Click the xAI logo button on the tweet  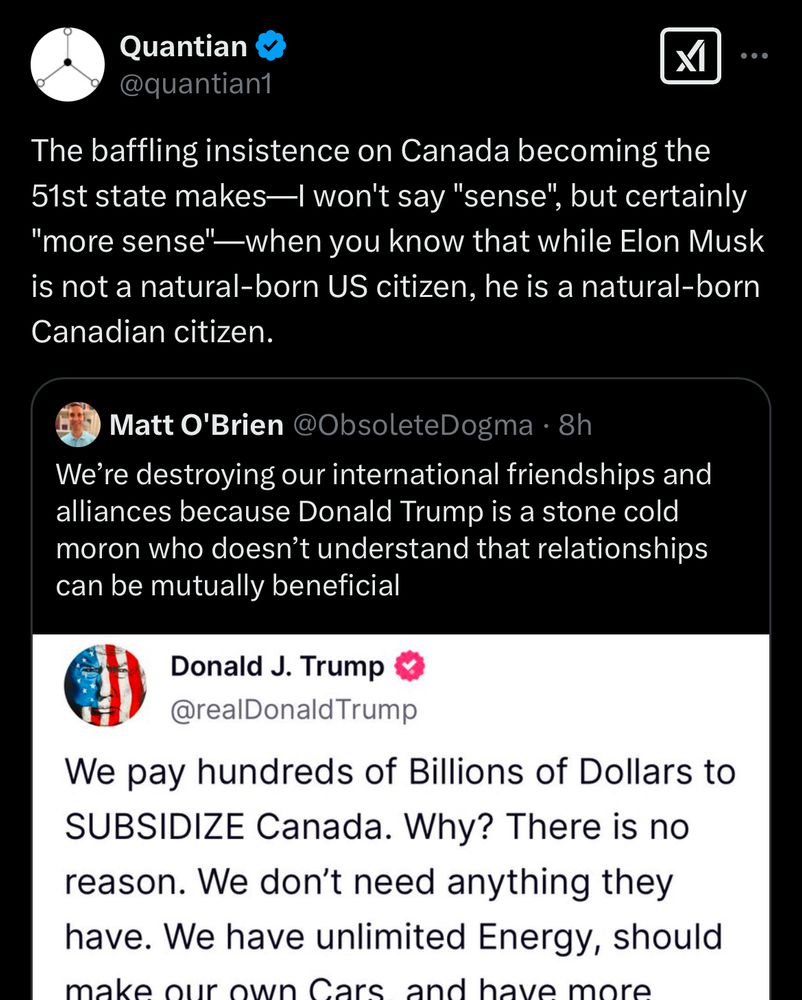[690, 56]
